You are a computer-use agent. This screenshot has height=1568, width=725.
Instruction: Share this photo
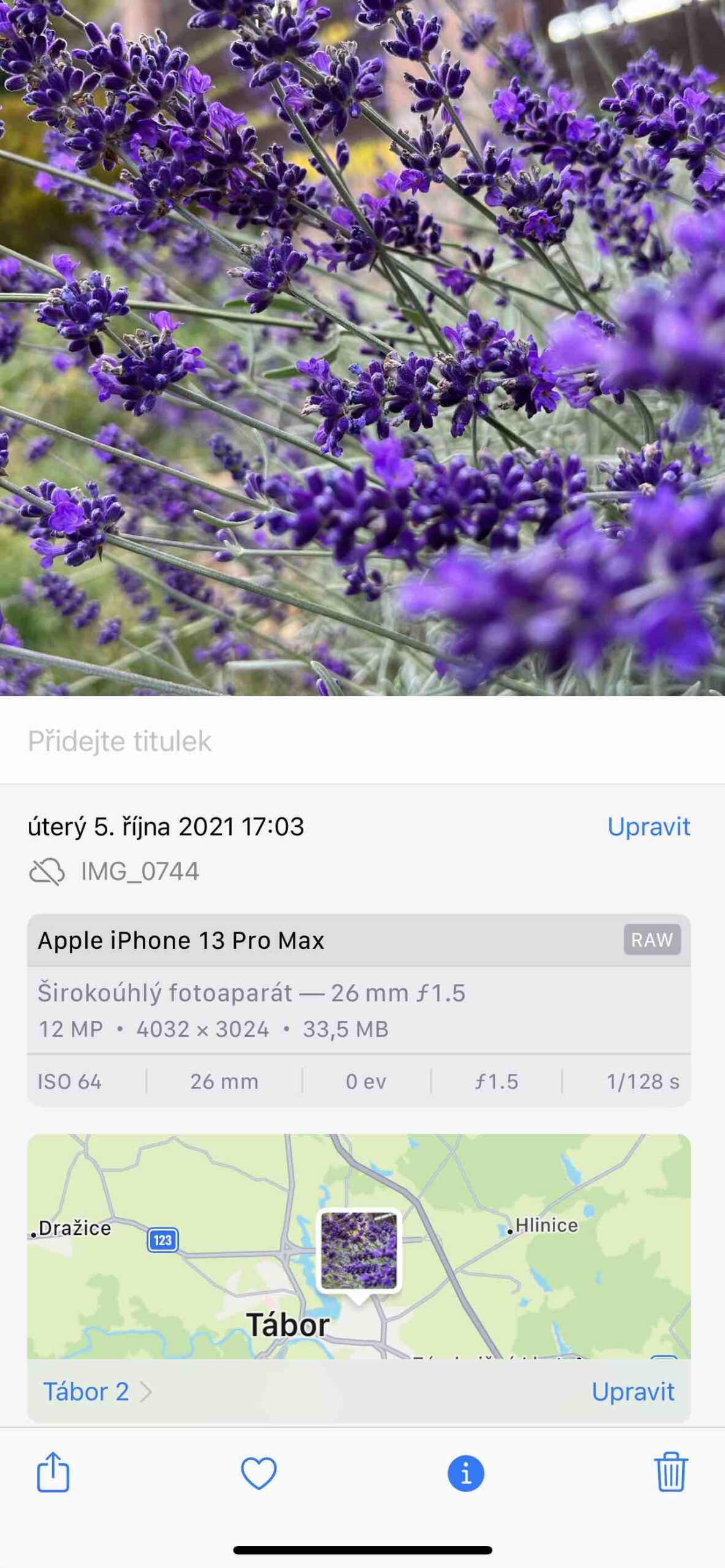click(x=53, y=1472)
